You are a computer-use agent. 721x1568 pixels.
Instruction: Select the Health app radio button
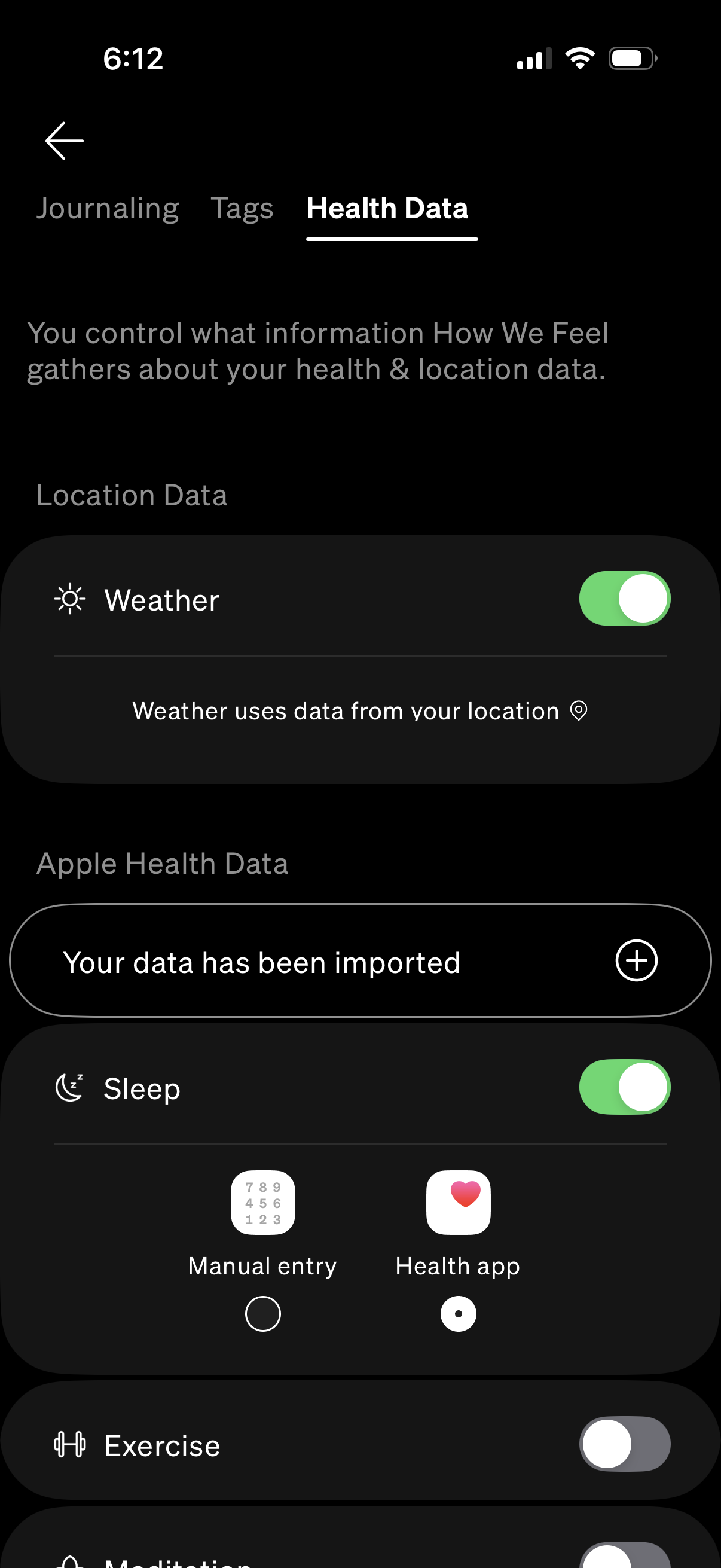[x=458, y=1314]
